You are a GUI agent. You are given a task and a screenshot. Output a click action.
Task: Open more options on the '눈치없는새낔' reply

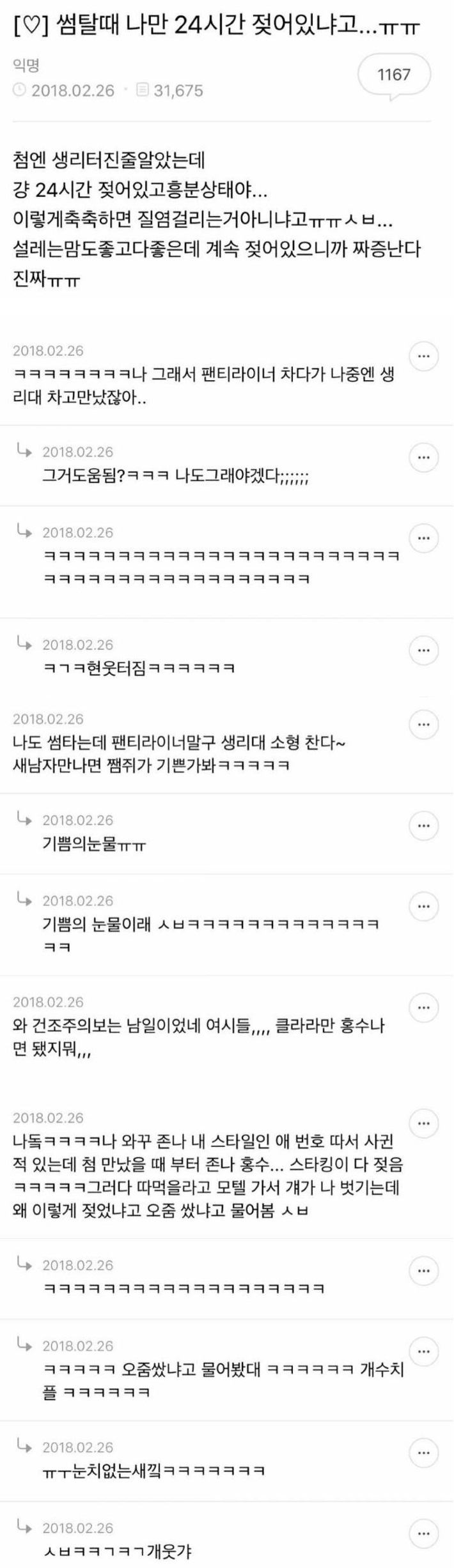coord(423,1453)
